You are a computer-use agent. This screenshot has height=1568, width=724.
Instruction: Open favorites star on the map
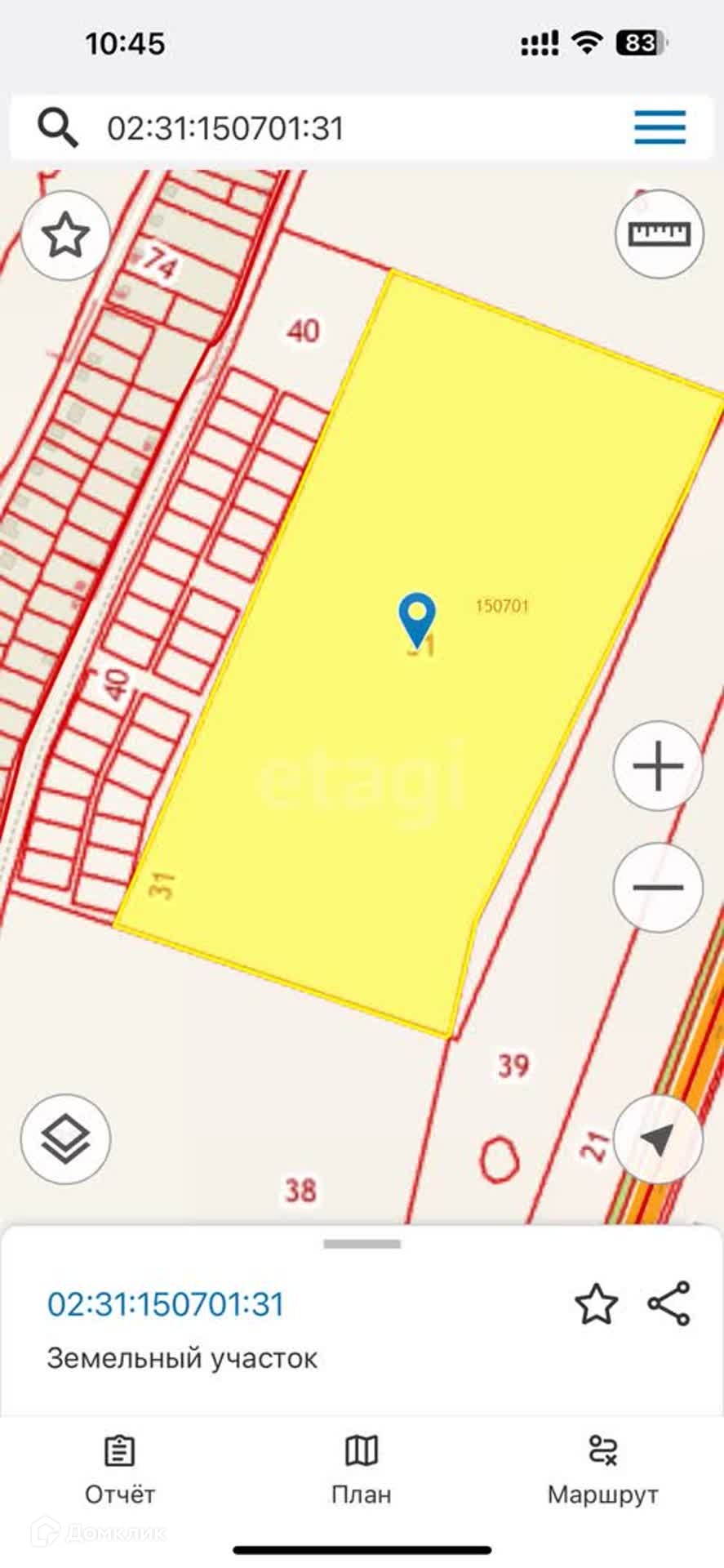point(65,236)
